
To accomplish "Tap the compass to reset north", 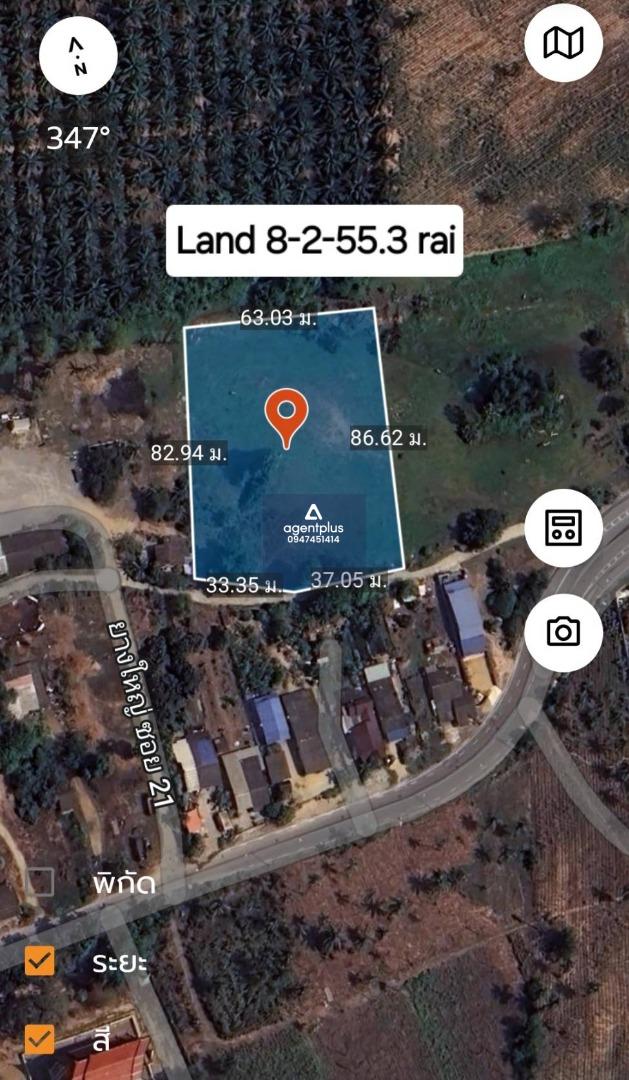I will point(78,55).
